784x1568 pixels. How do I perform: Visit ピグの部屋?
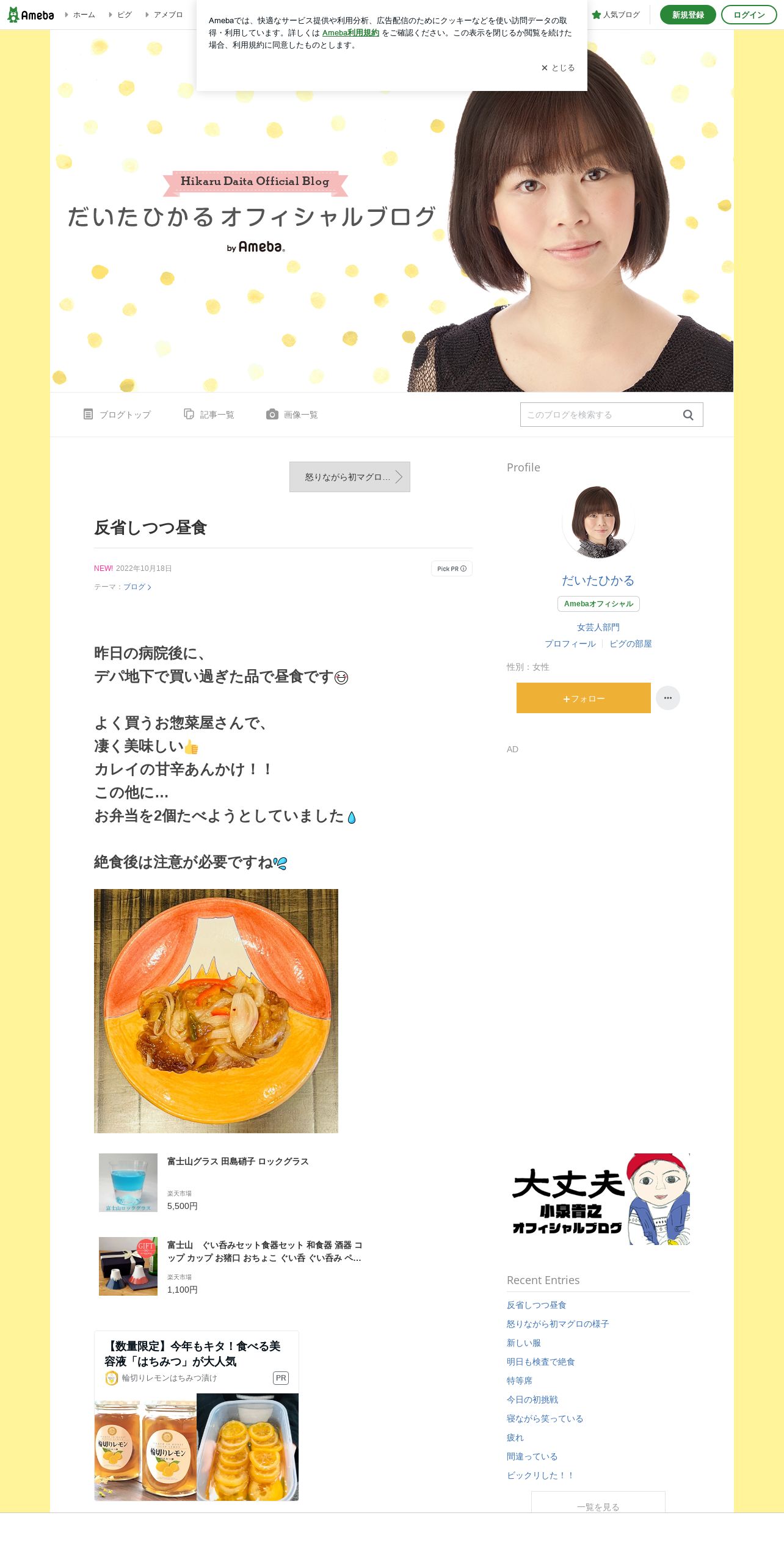[630, 644]
